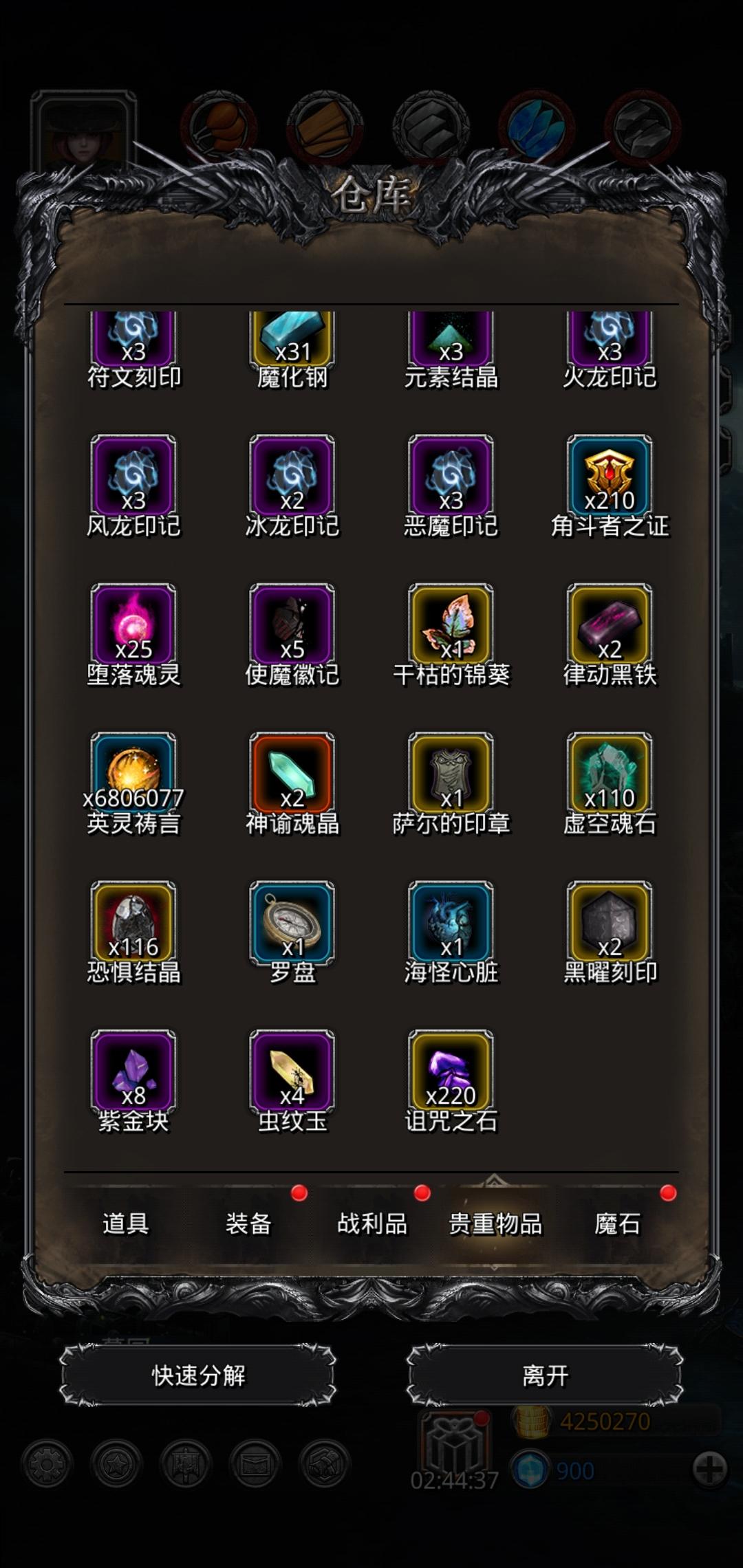Click the blue crystal category icon at top
743x1568 pixels.
point(536,127)
